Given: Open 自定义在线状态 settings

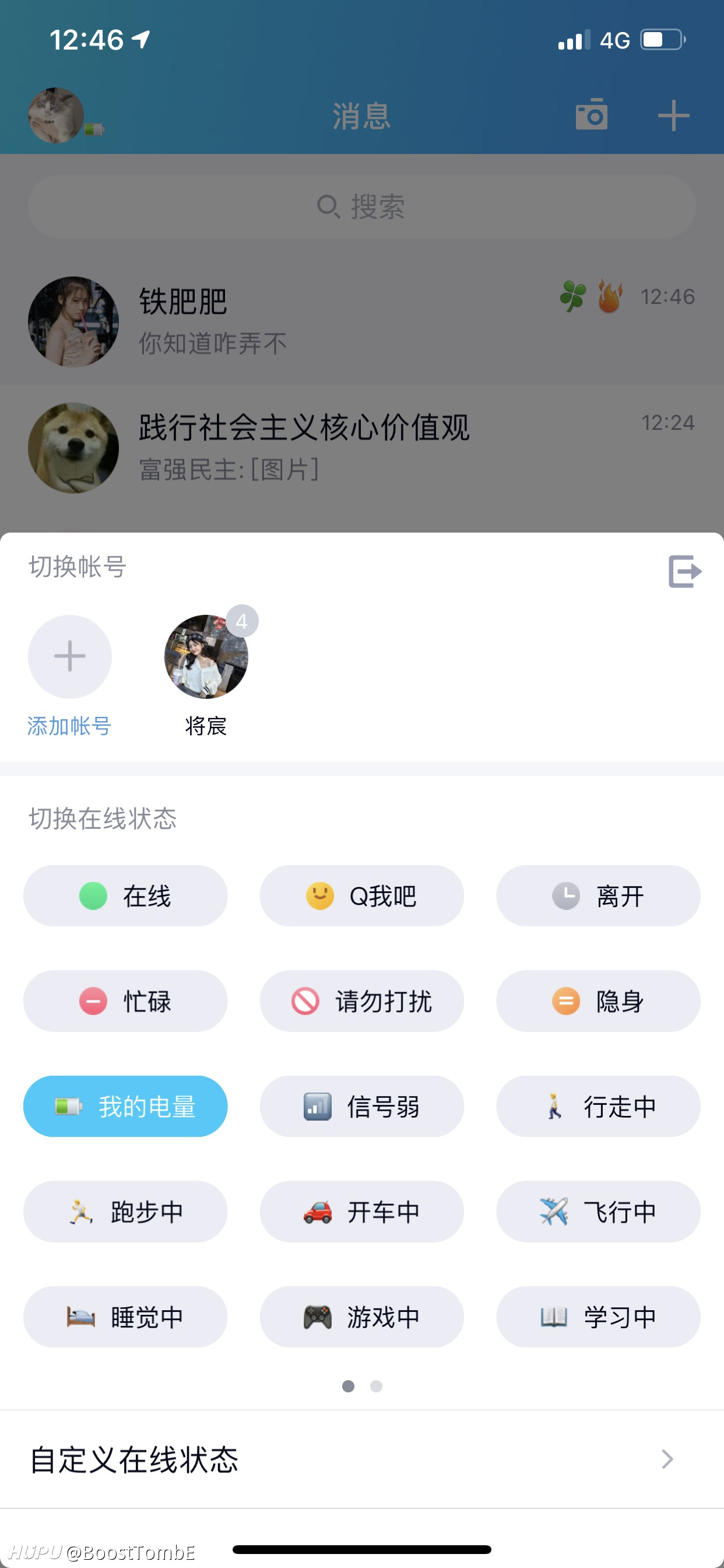Looking at the screenshot, I should pyautogui.click(x=362, y=1459).
